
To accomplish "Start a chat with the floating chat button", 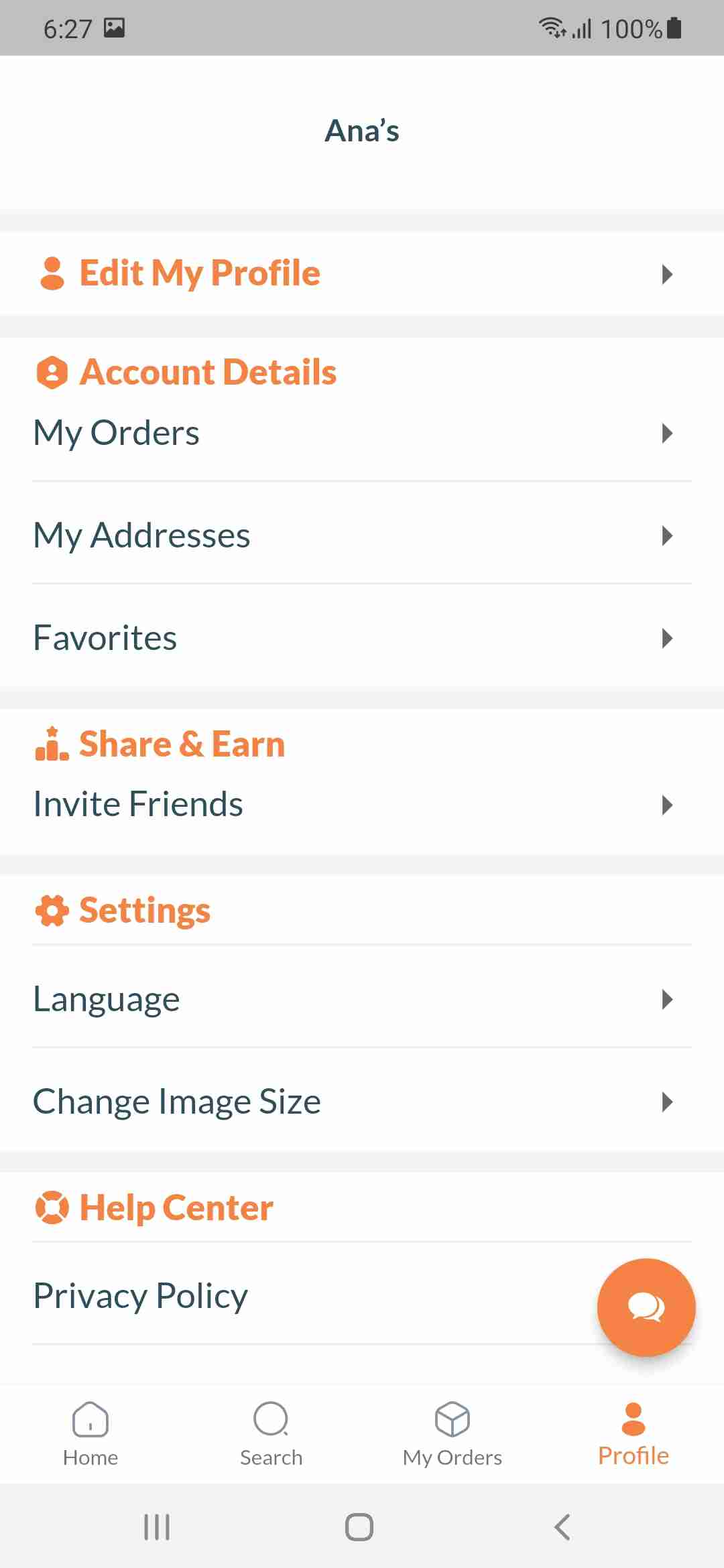I will [646, 1307].
